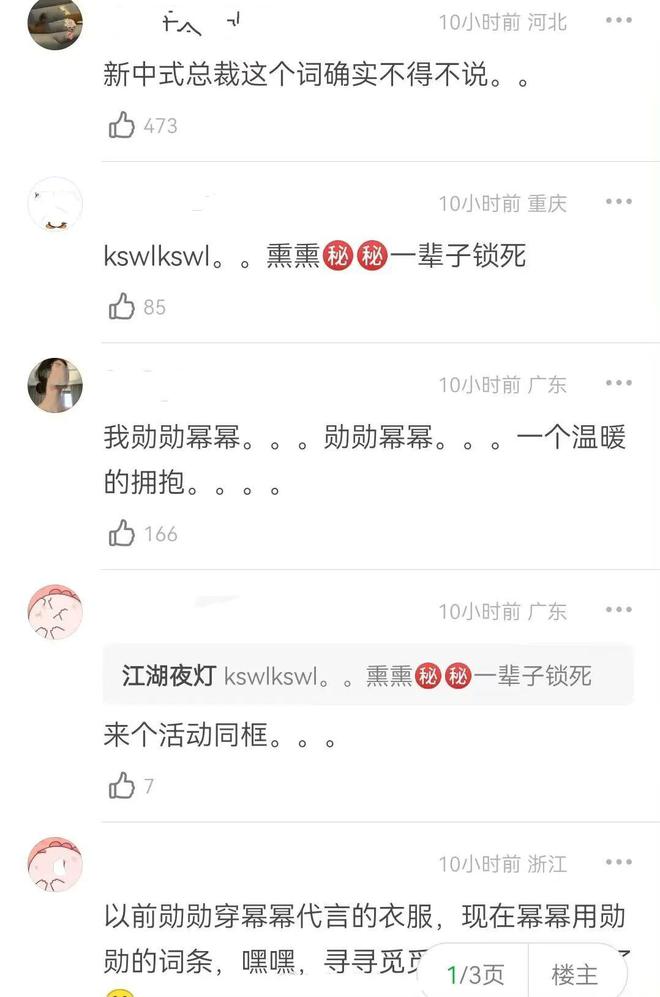The image size is (660, 997).
Task: Open avatar of the 浙江 commenter
Action: click(55, 865)
